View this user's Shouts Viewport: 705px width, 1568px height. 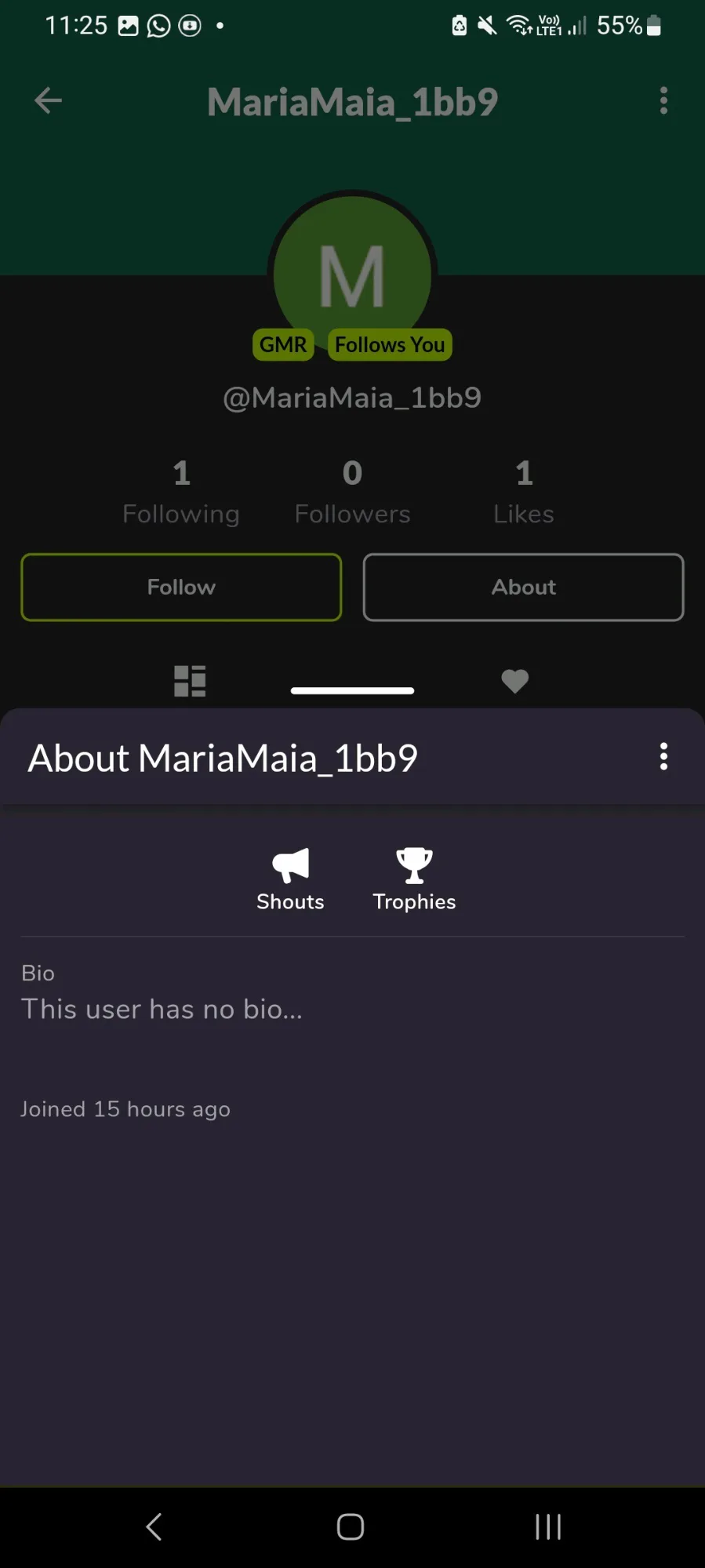click(x=290, y=879)
